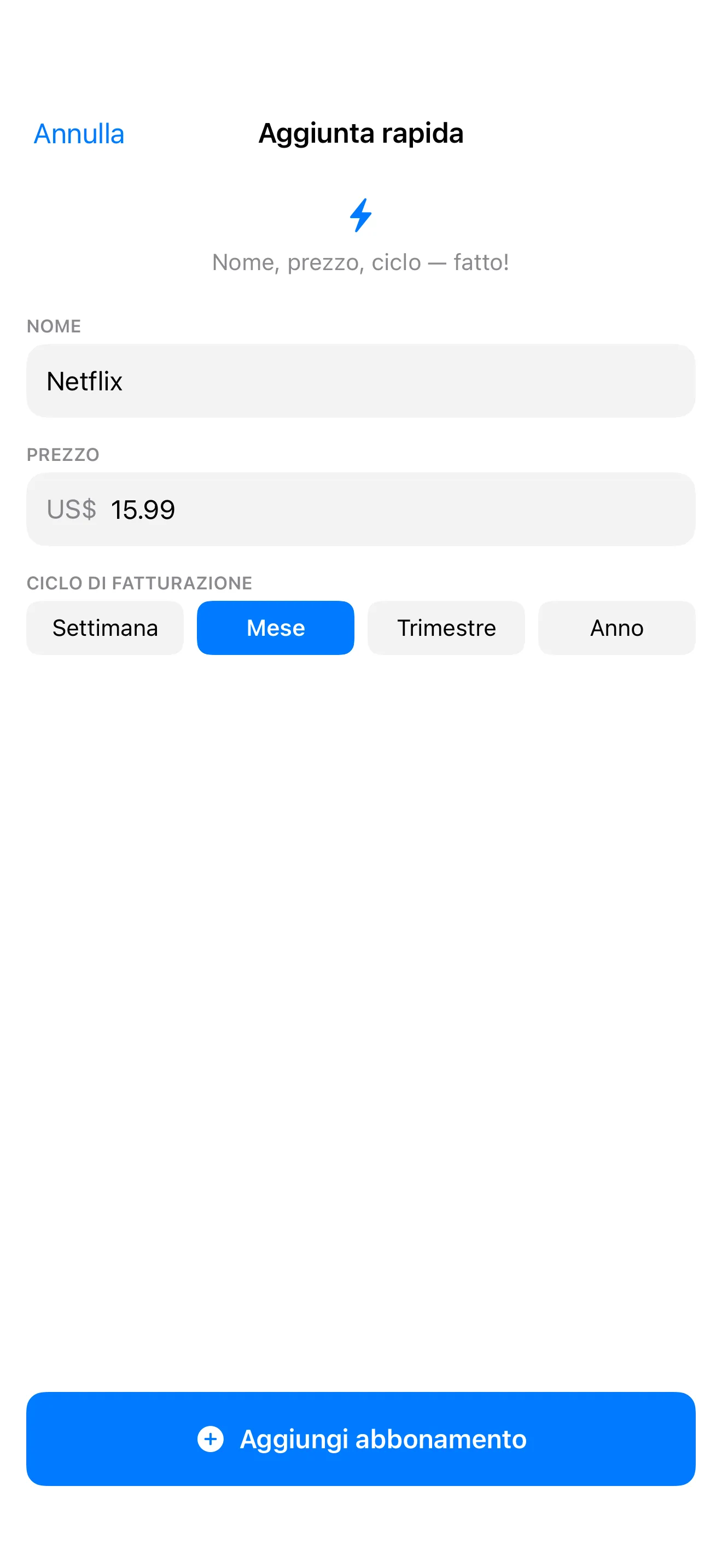Image resolution: width=722 pixels, height=1568 pixels.
Task: Click the price field showing 15.99
Action: click(360, 509)
